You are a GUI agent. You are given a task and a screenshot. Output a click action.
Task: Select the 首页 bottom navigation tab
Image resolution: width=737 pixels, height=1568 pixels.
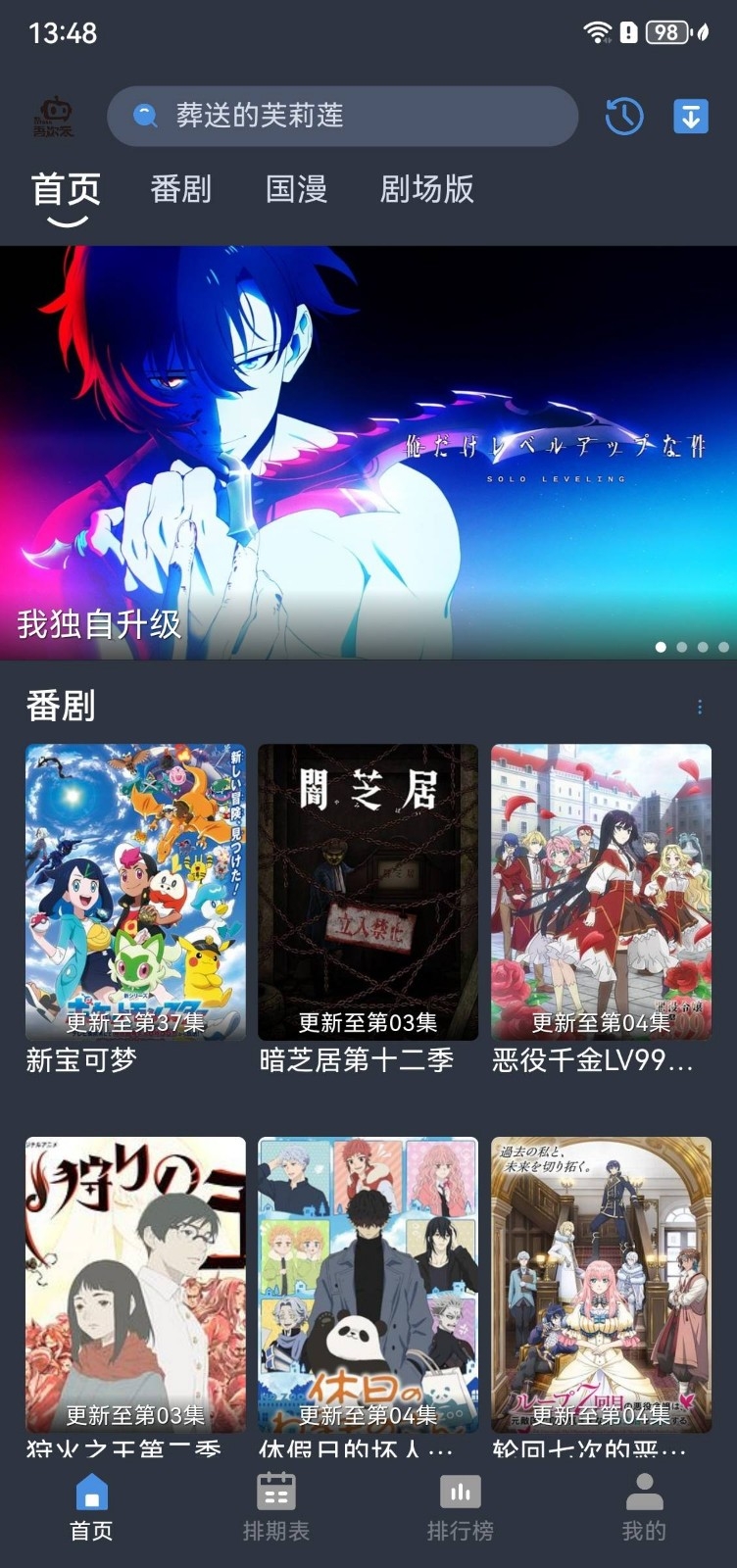[x=92, y=1507]
